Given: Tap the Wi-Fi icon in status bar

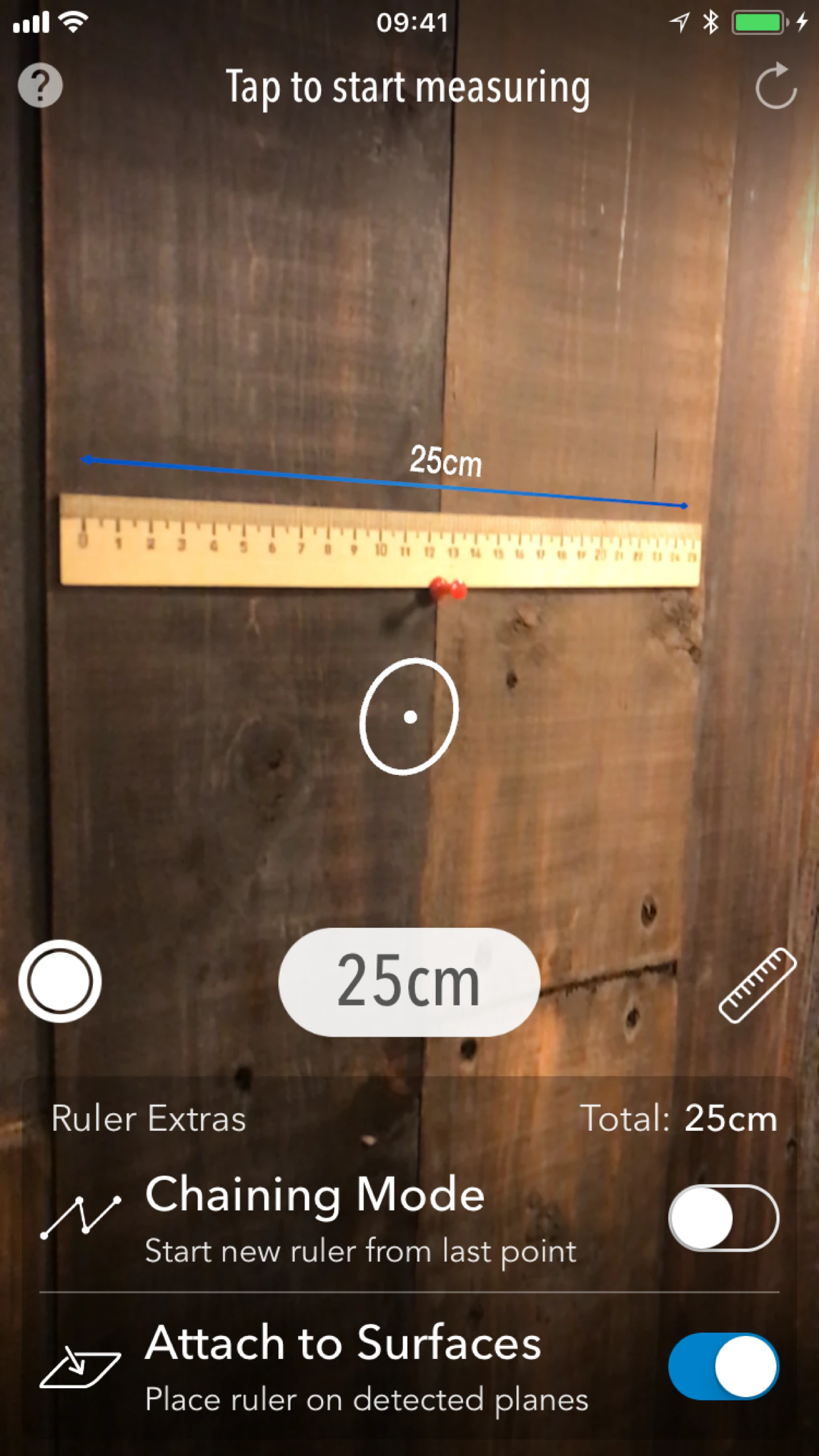Looking at the screenshot, I should [73, 22].
